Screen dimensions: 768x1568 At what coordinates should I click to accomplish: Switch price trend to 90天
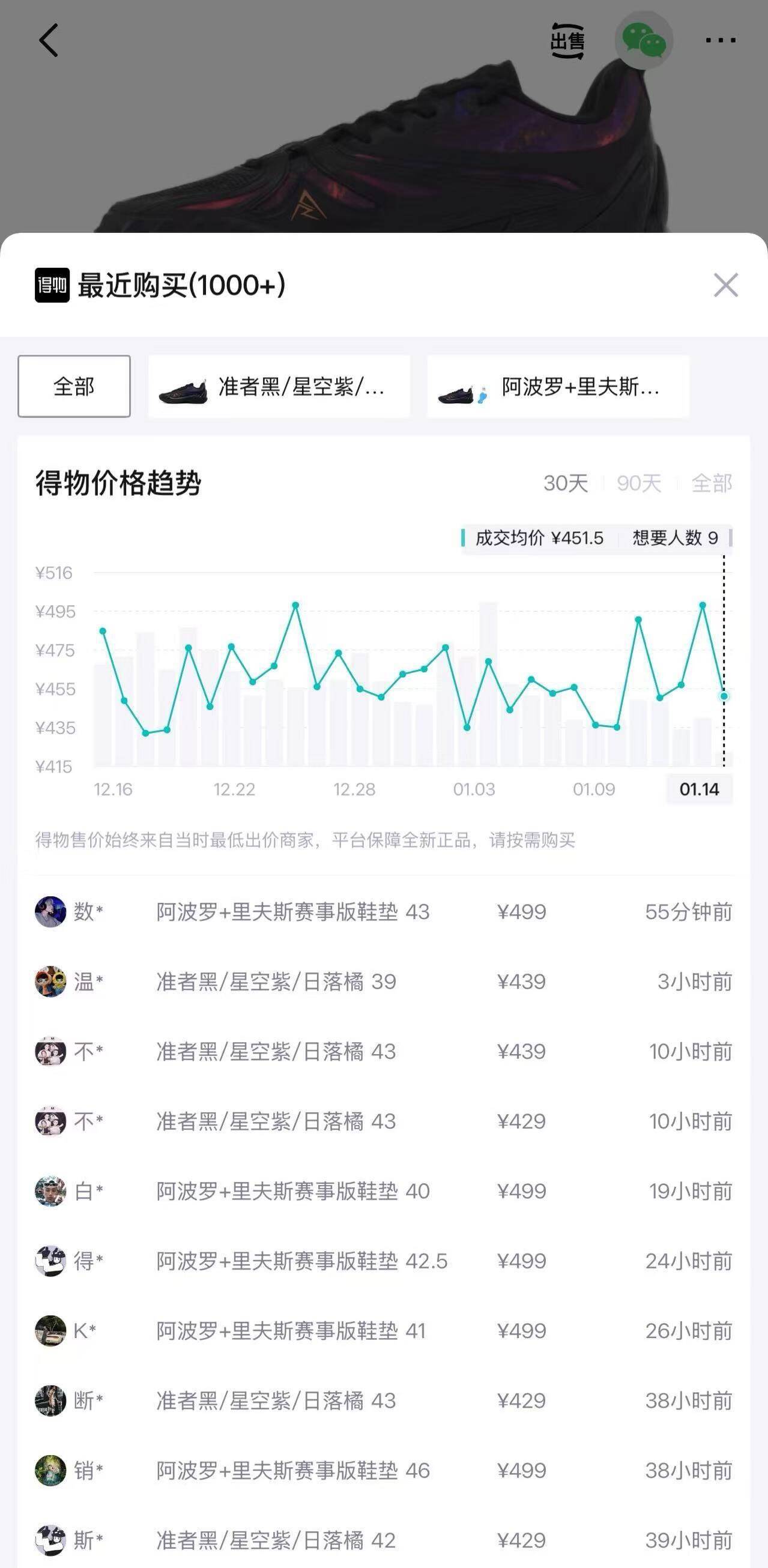[639, 483]
